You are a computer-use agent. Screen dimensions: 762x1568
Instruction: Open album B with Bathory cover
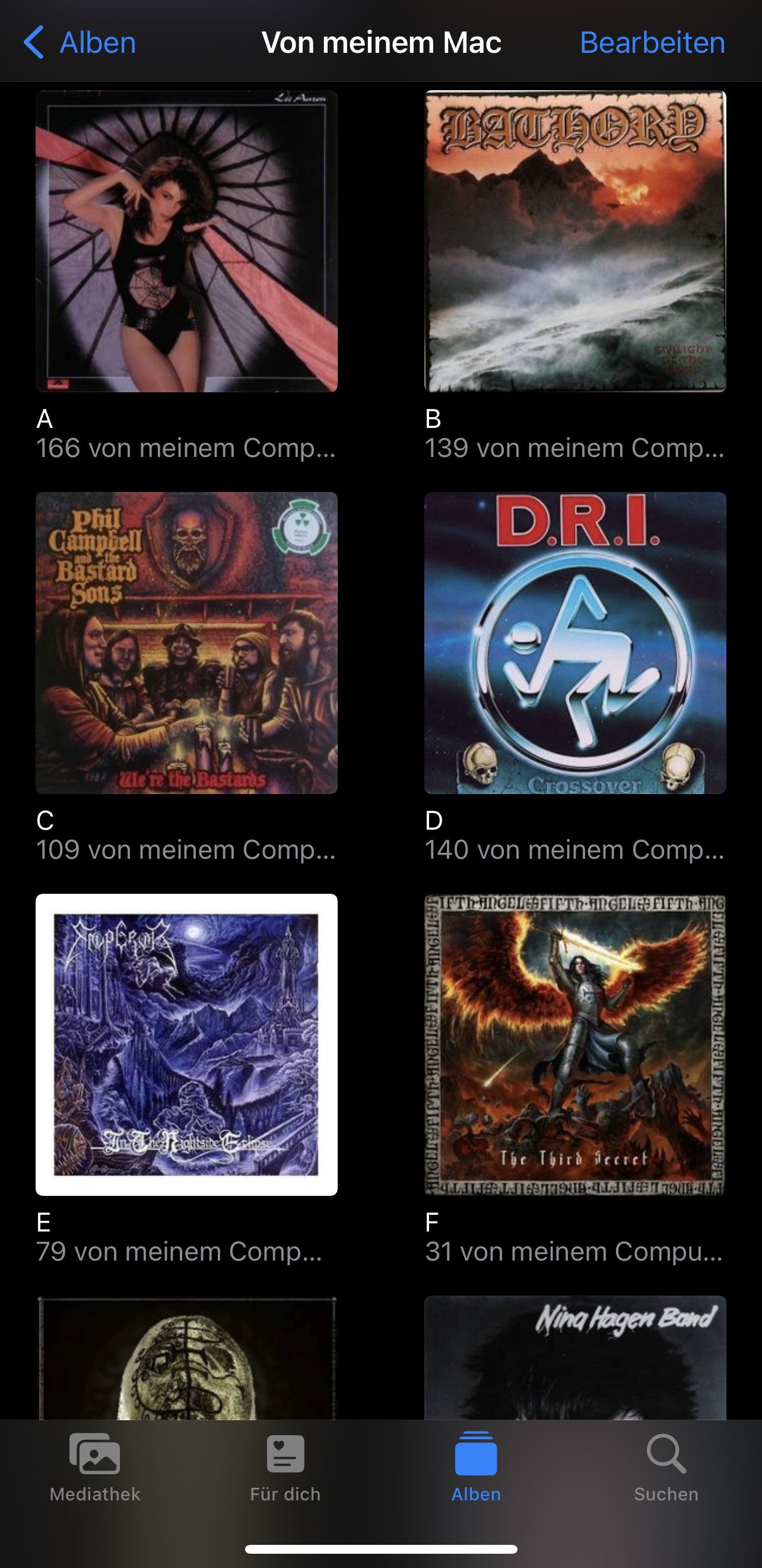coord(575,241)
